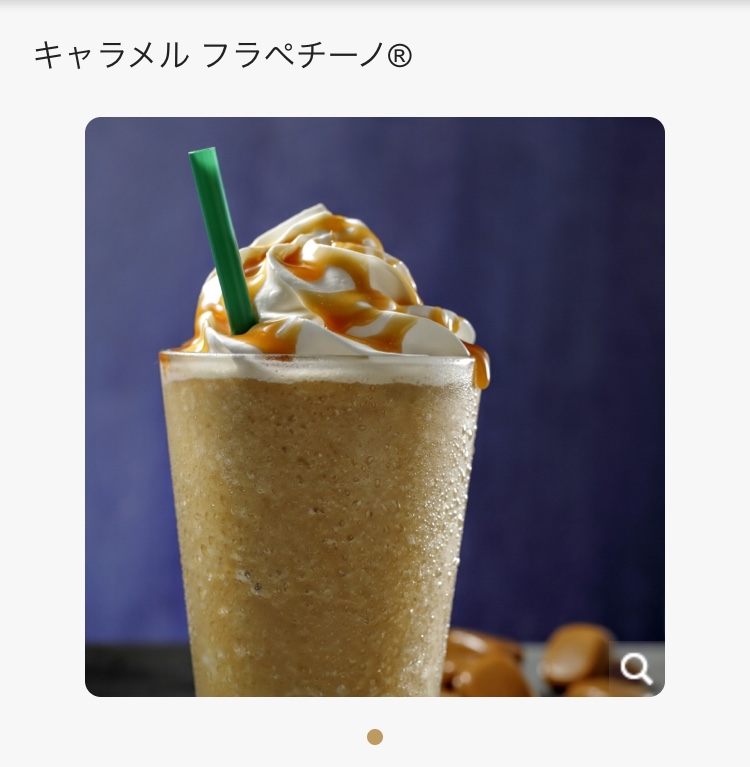Select the active carousel dot below the image
The width and height of the screenshot is (750, 767).
(375, 736)
